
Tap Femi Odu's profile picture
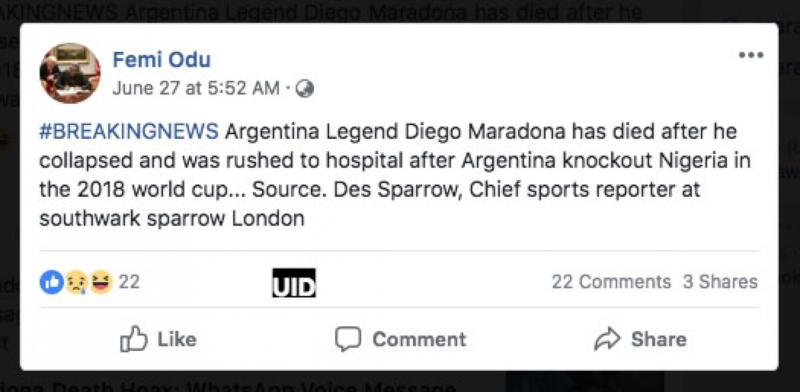[70, 73]
